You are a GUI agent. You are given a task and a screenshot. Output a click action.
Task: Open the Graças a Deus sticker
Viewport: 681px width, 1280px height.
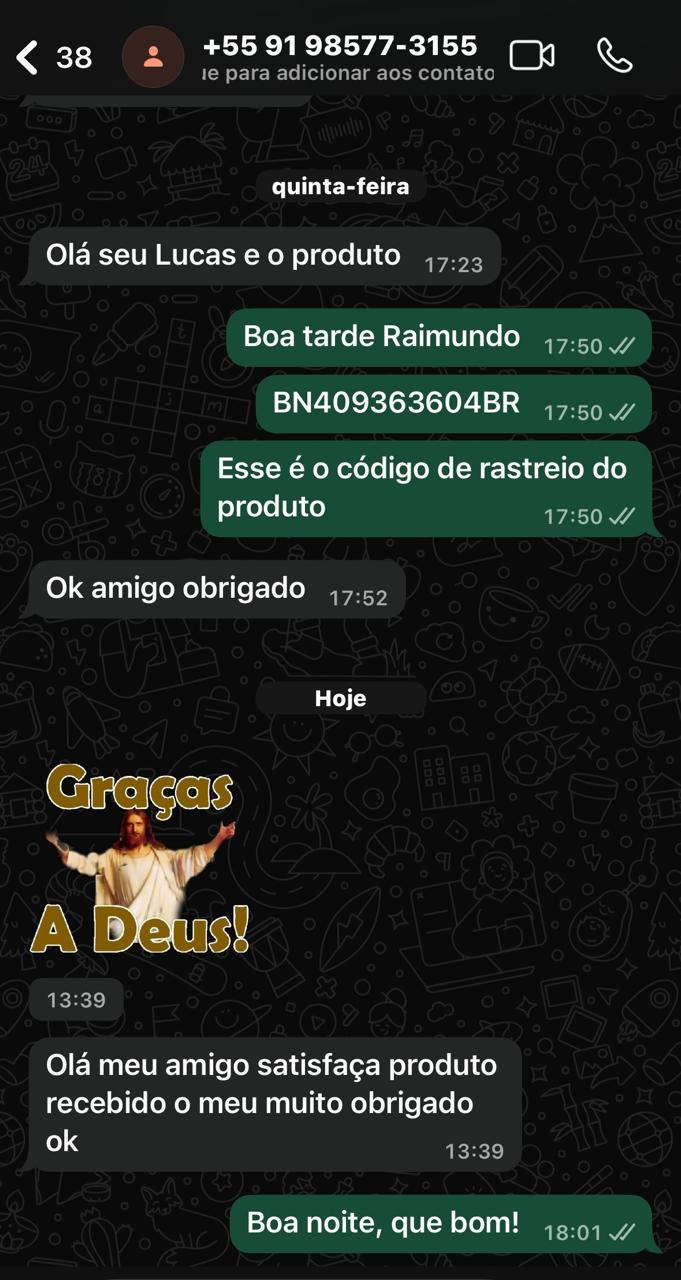click(x=140, y=858)
